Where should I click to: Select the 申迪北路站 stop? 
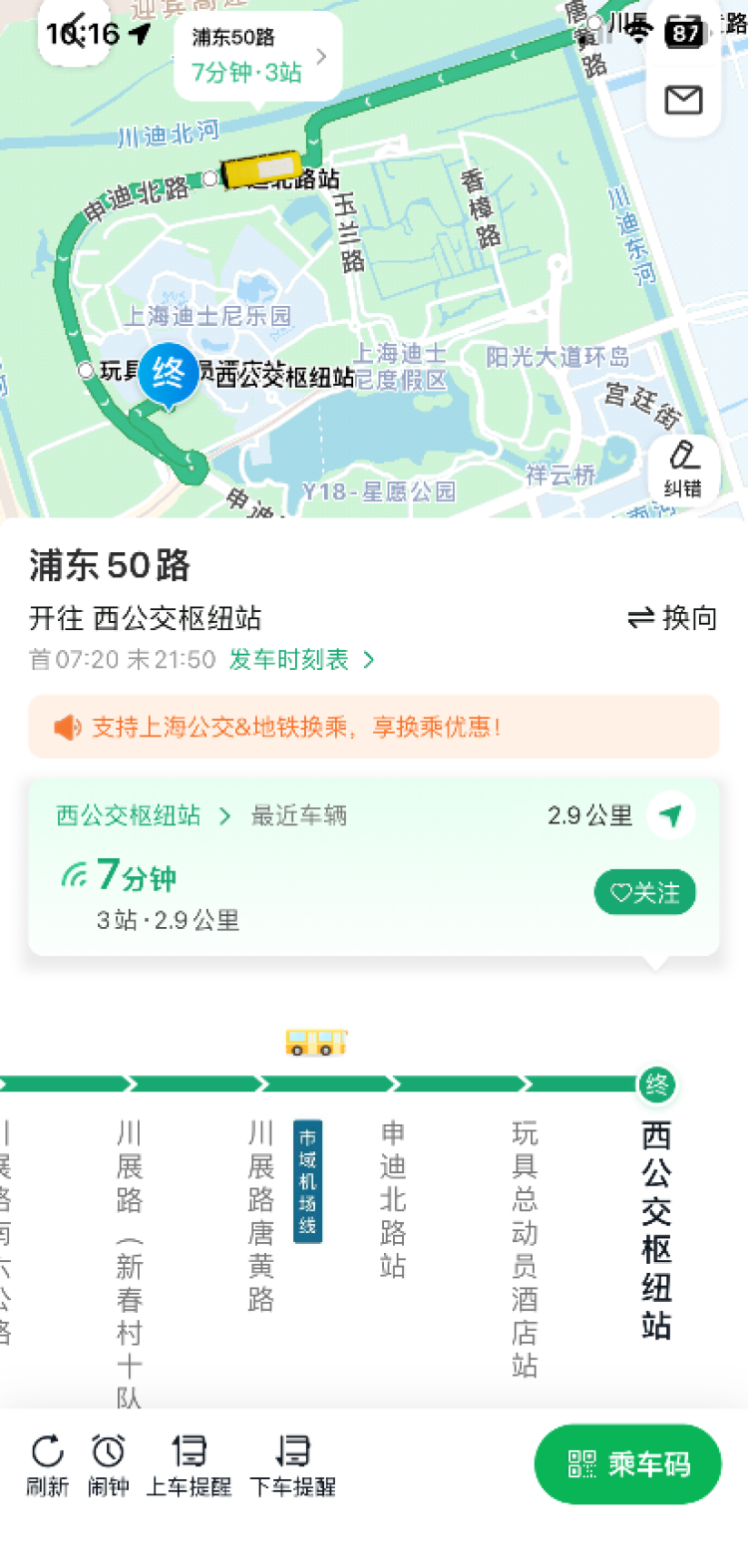[x=393, y=1200]
